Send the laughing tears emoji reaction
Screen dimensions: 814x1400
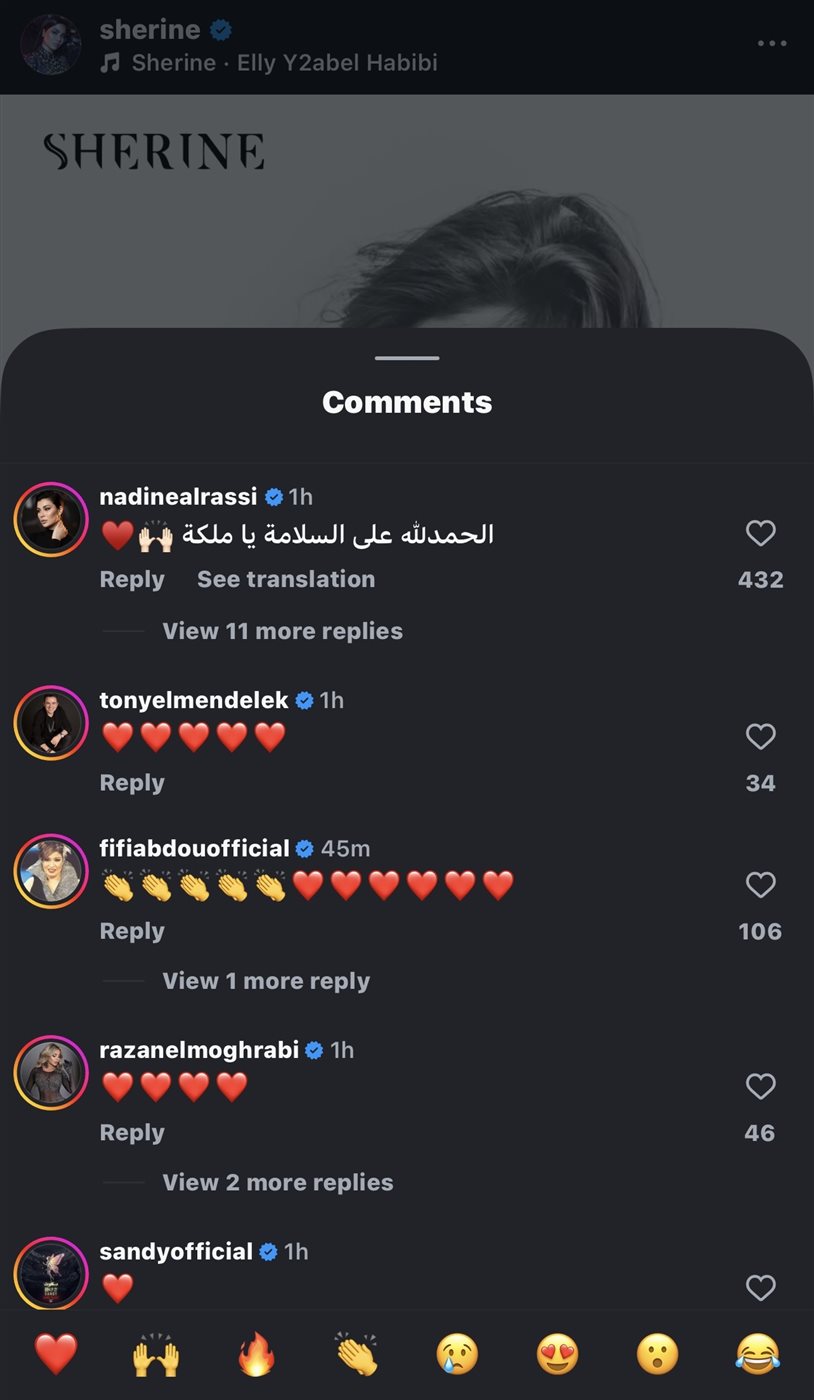pyautogui.click(x=757, y=1355)
